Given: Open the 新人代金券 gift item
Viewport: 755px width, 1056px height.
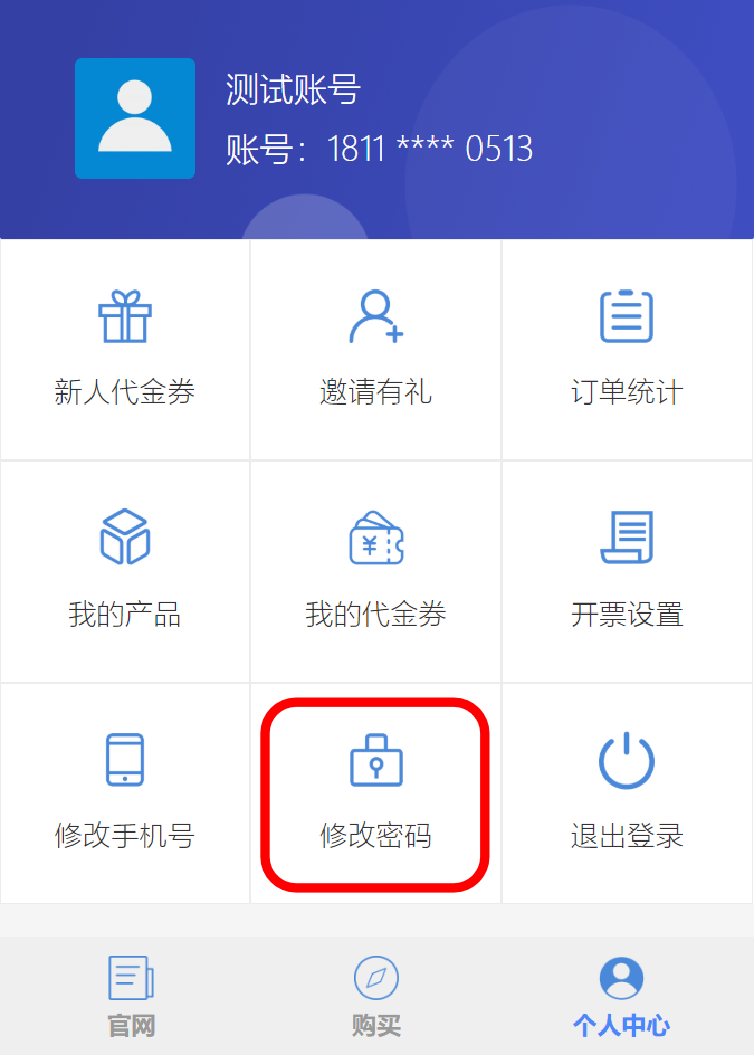Looking at the screenshot, I should [x=125, y=348].
